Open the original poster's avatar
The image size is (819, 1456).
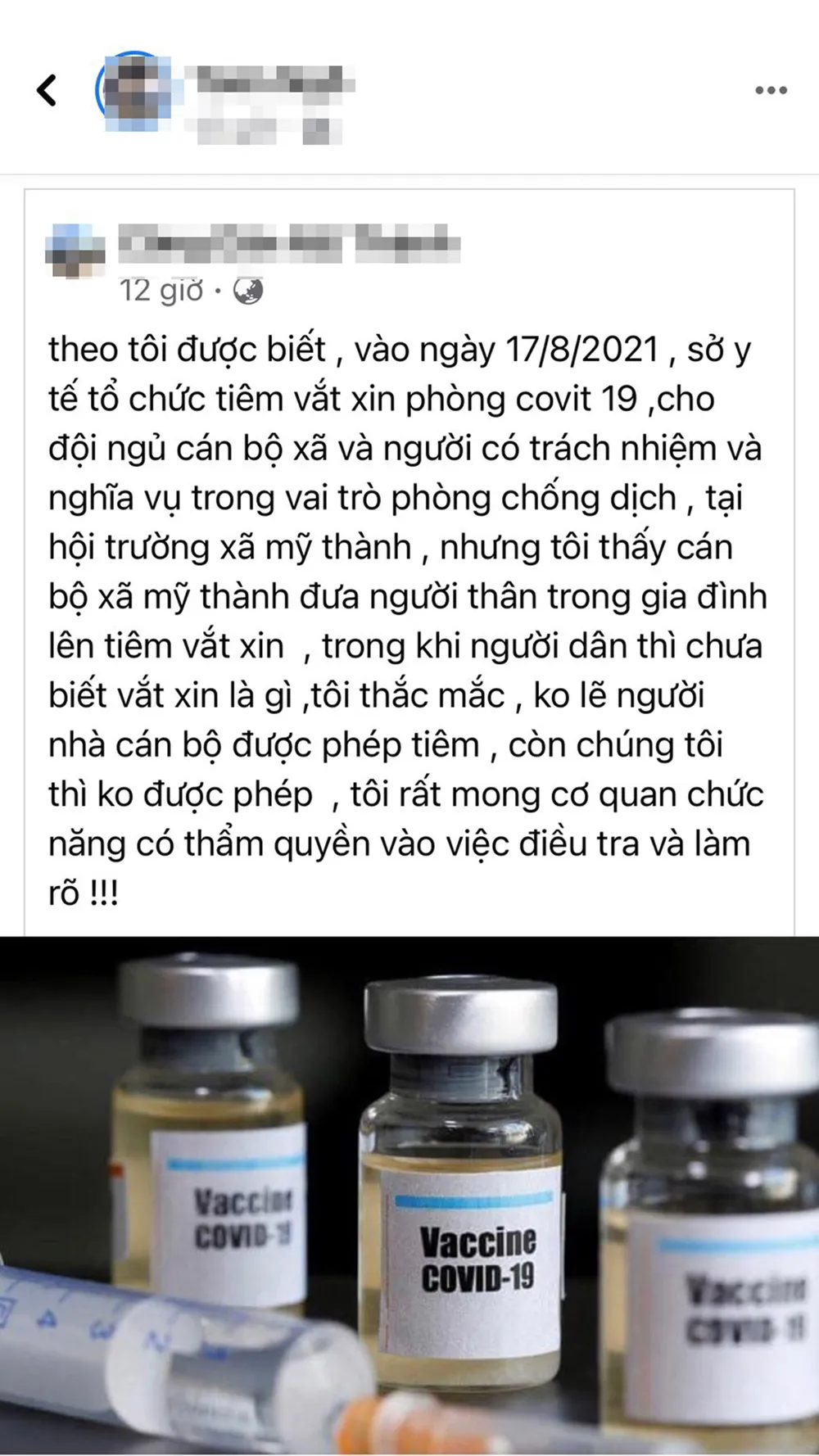click(x=75, y=252)
